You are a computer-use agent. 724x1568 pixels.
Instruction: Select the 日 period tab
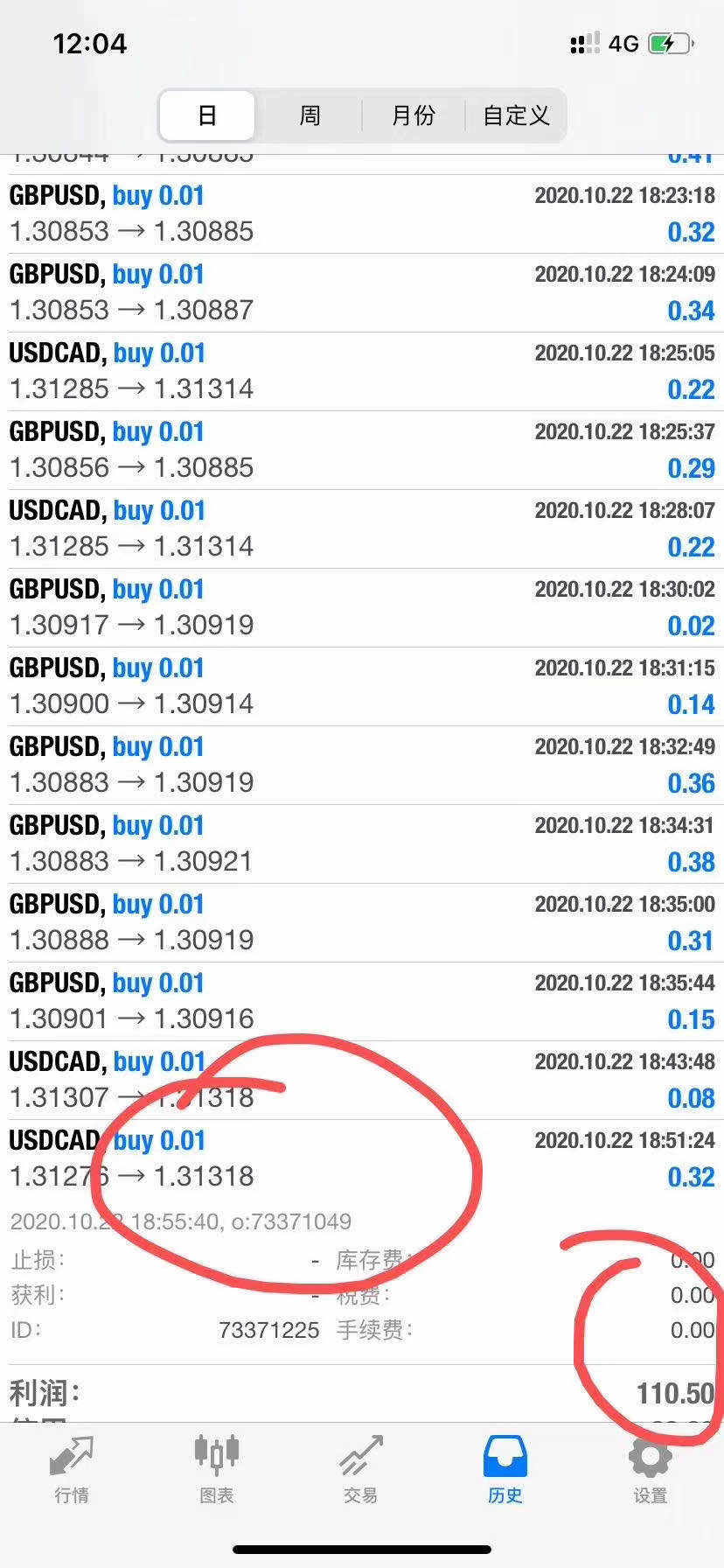pyautogui.click(x=207, y=115)
